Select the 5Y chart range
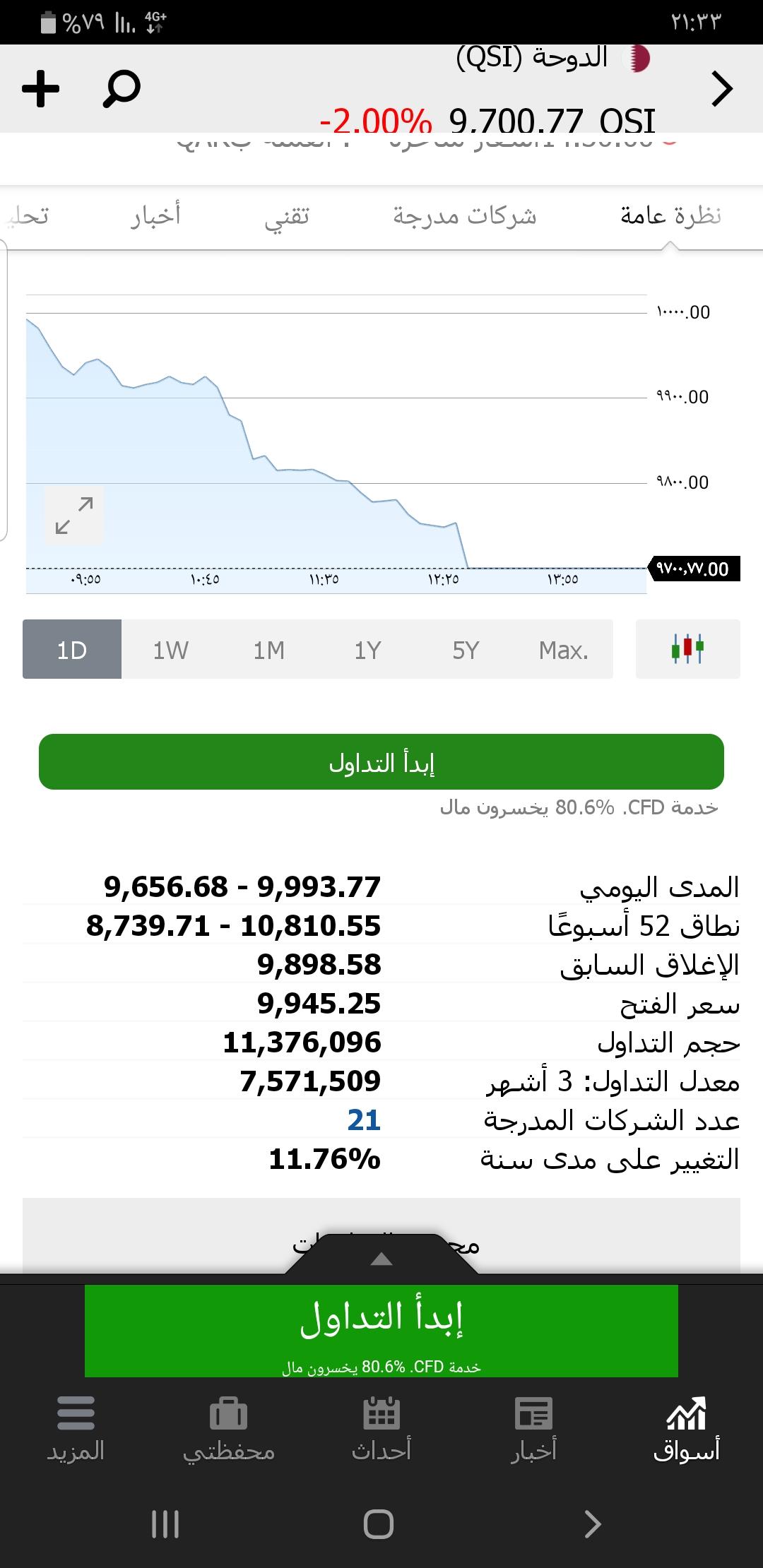Viewport: 763px width, 1568px height. point(466,649)
